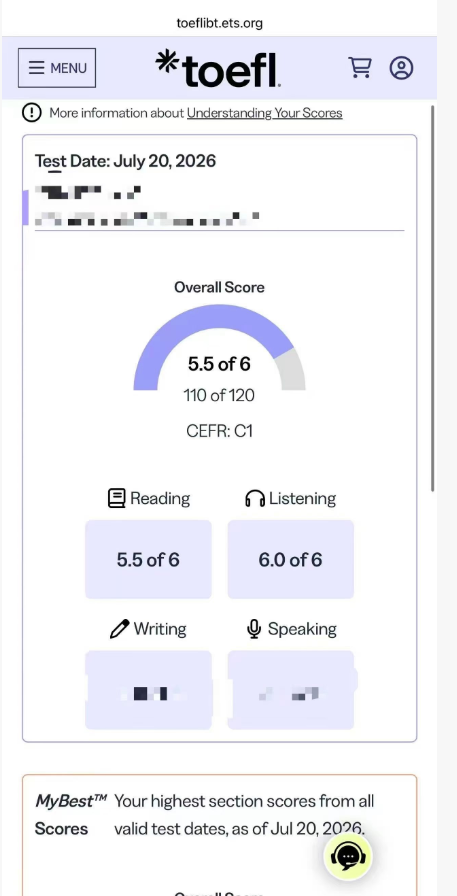Image resolution: width=457 pixels, height=896 pixels.
Task: Open the MENU drawer button
Action: [57, 68]
